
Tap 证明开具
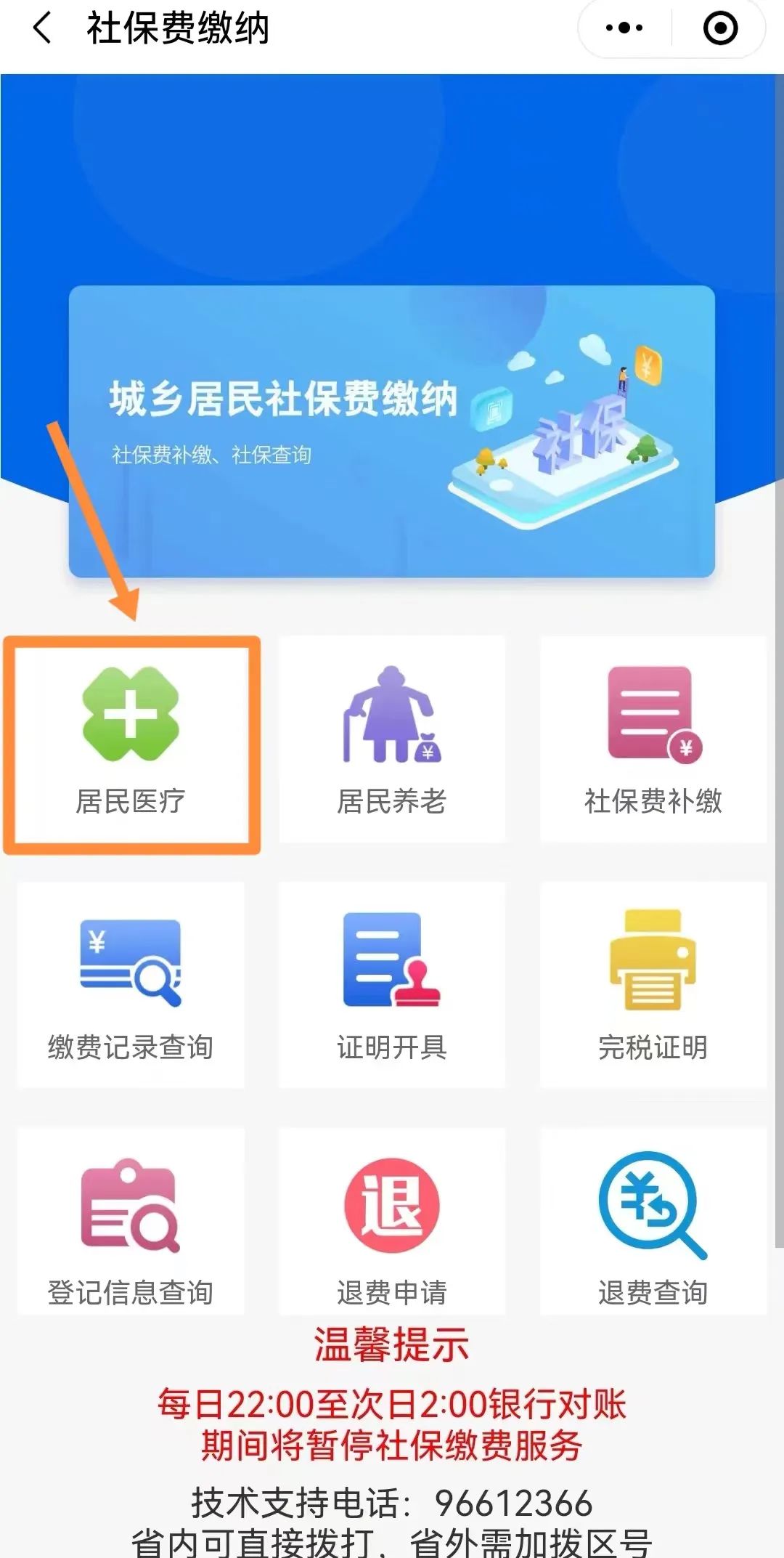click(392, 985)
